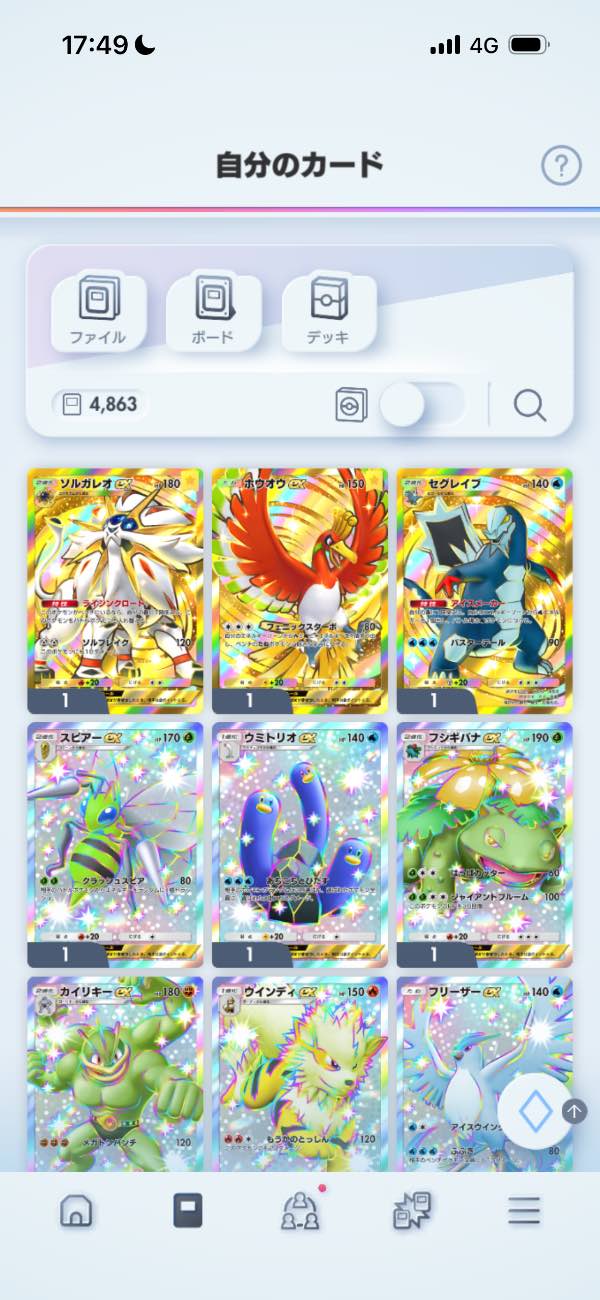The width and height of the screenshot is (600, 1300).
Task: View the セグレイブ card
Action: point(485,590)
